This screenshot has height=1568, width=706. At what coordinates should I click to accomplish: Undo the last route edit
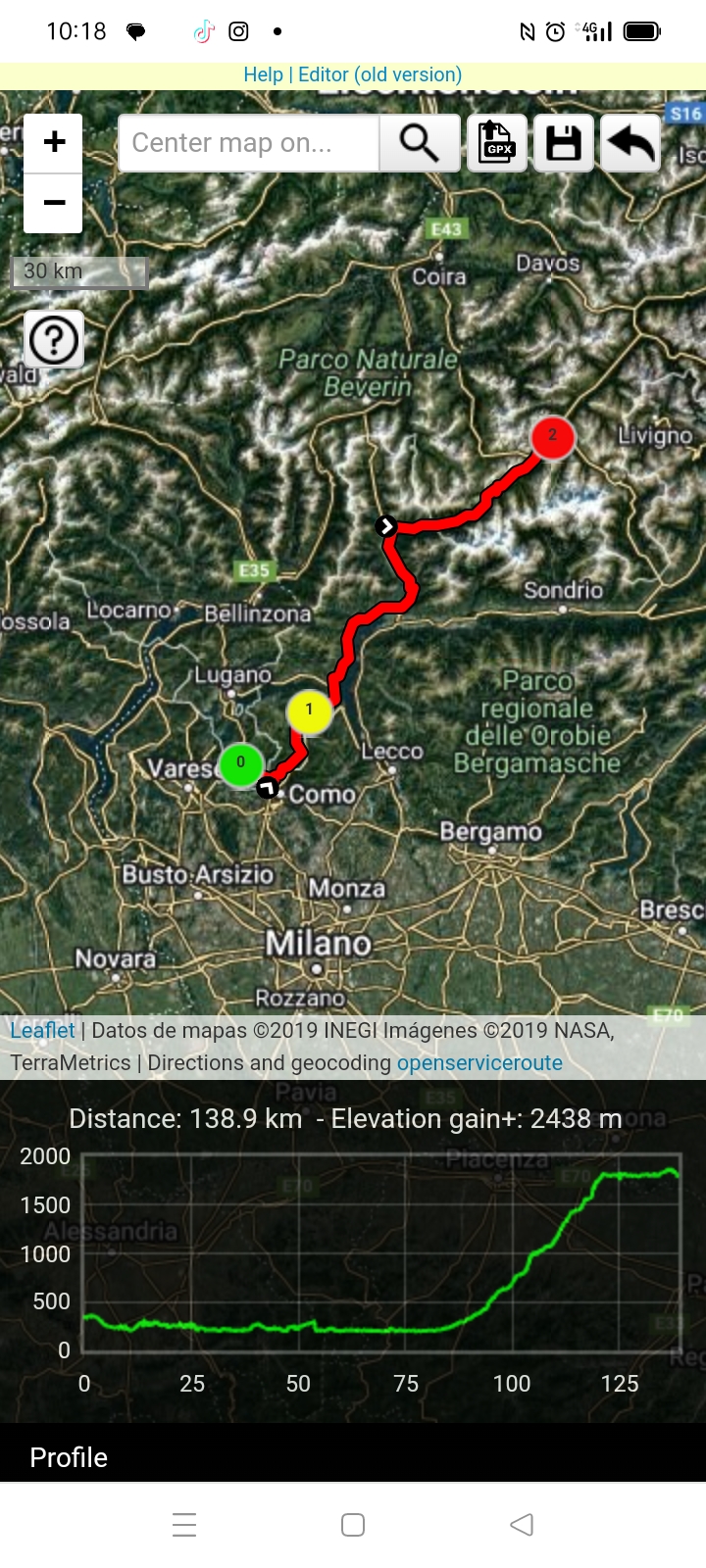[630, 143]
